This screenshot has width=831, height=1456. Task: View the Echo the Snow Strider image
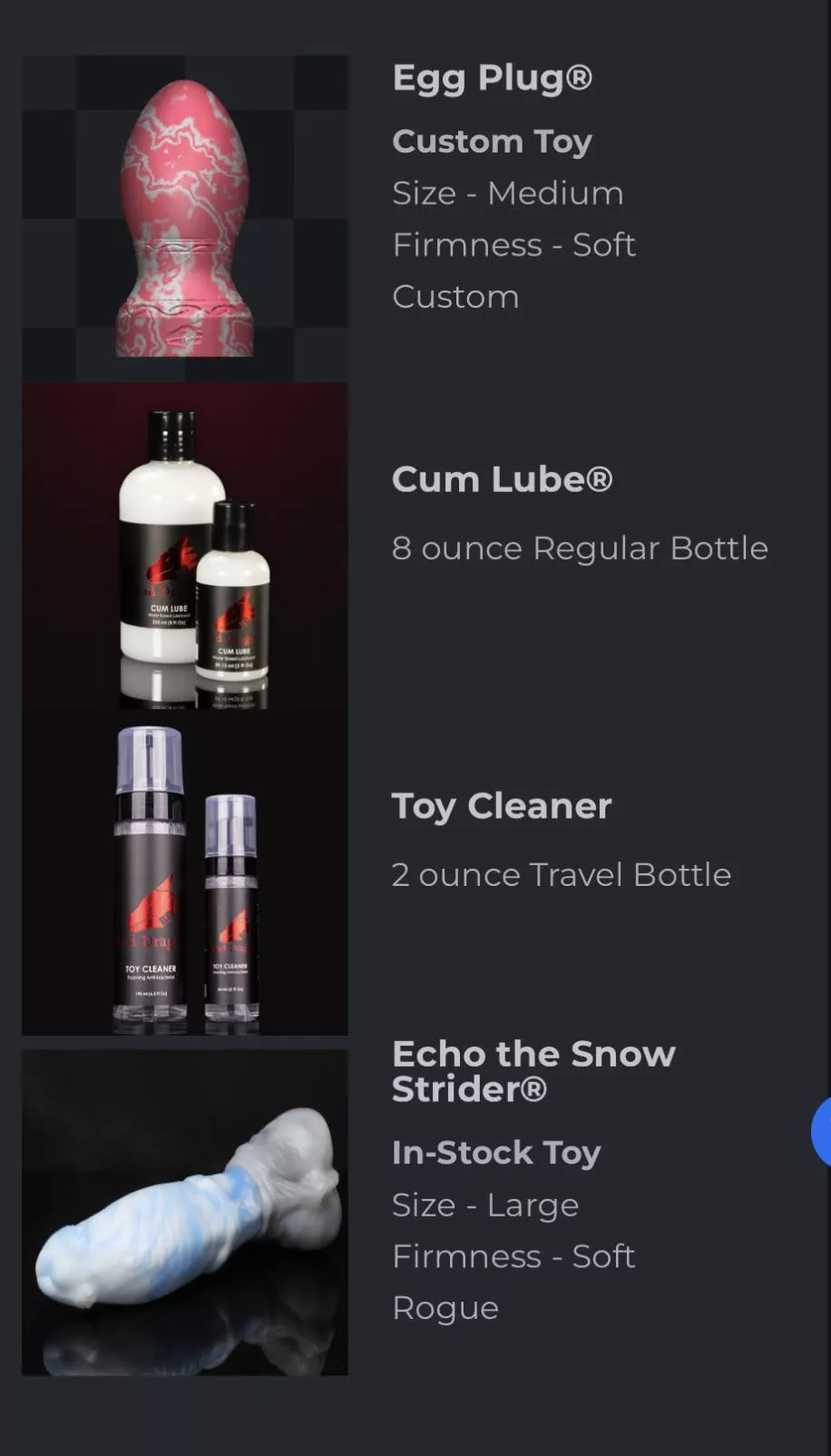click(x=185, y=1212)
